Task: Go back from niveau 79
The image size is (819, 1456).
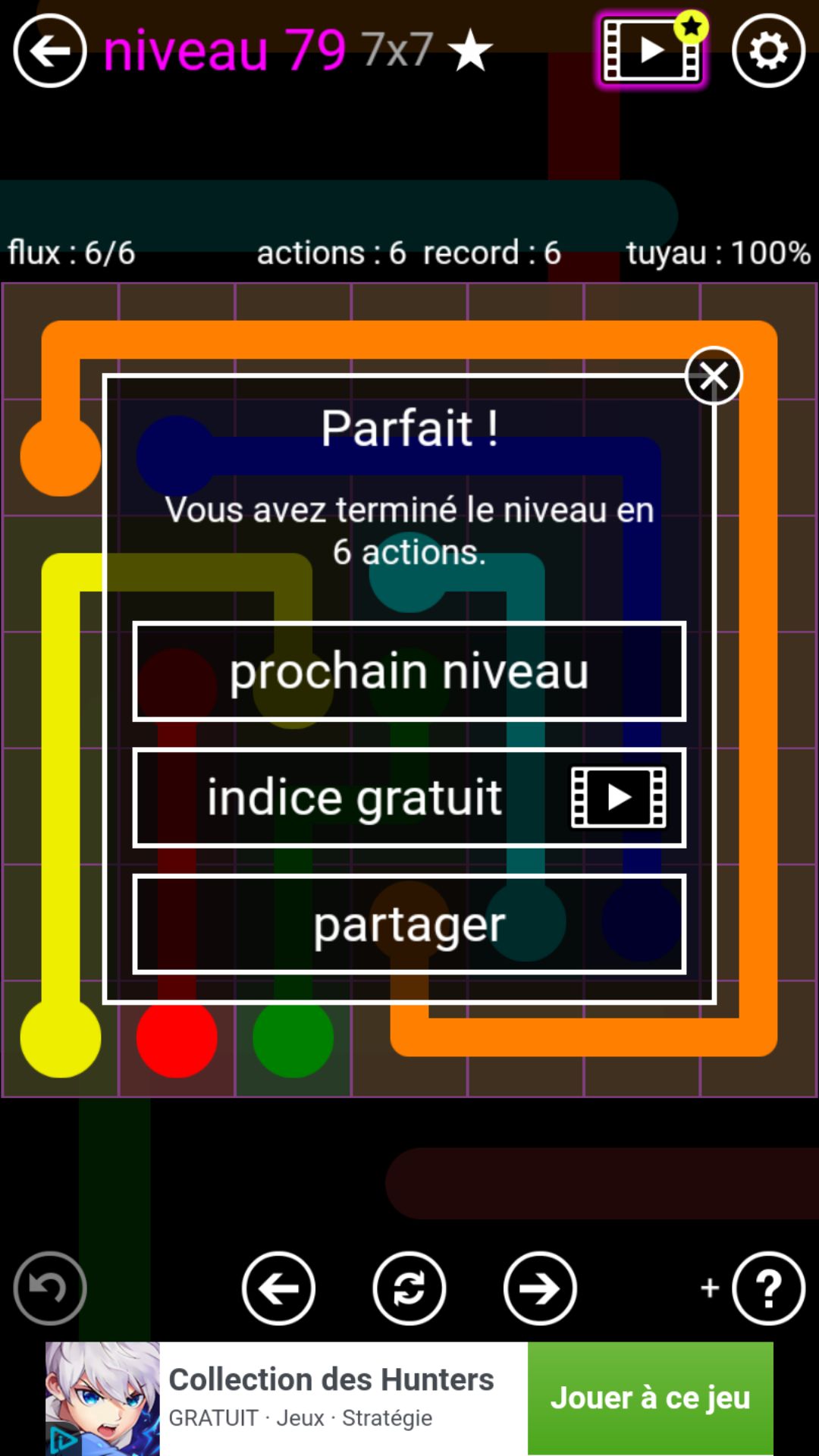Action: pos(50,52)
